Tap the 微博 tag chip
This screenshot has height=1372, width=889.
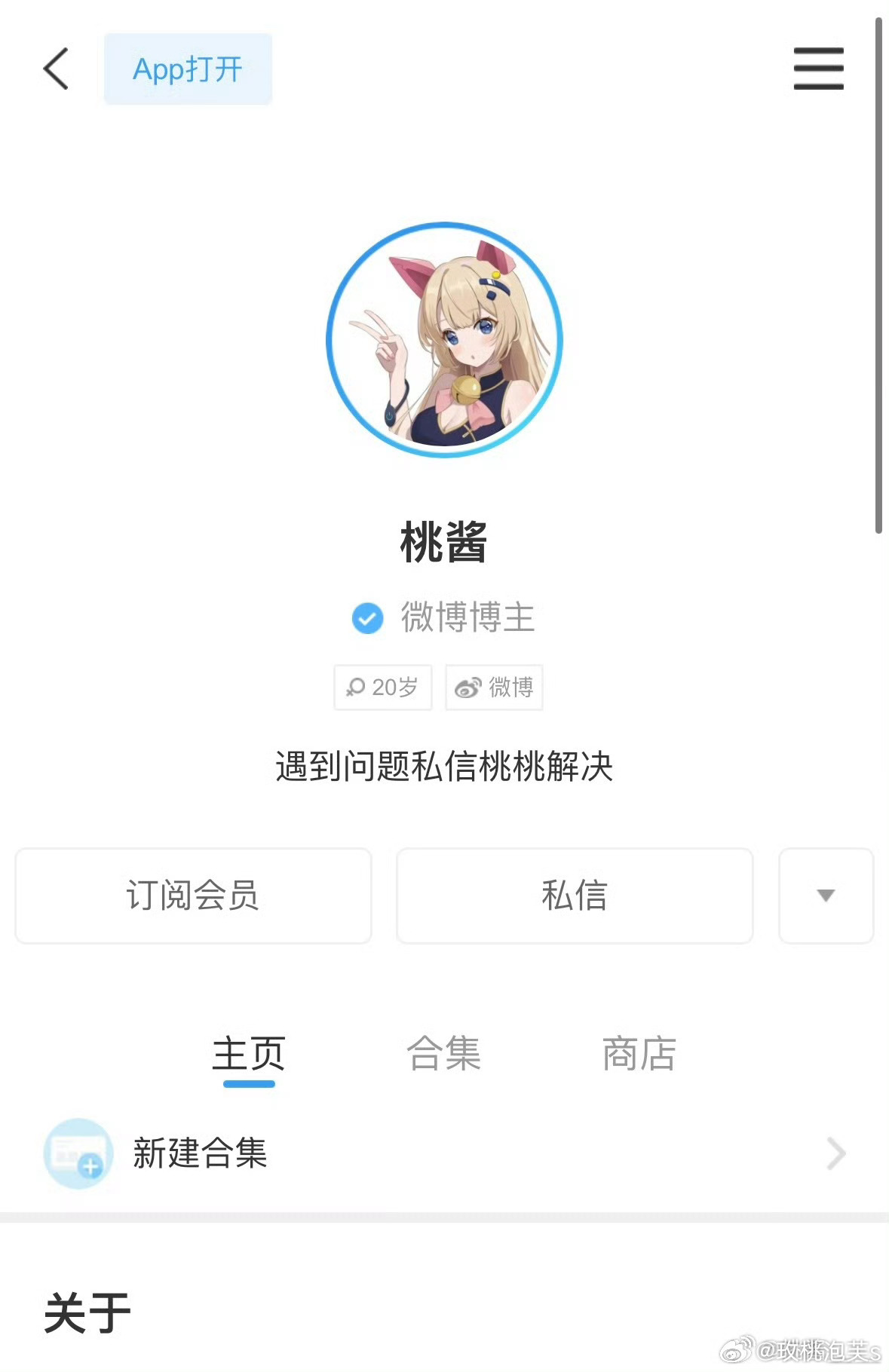(x=494, y=687)
